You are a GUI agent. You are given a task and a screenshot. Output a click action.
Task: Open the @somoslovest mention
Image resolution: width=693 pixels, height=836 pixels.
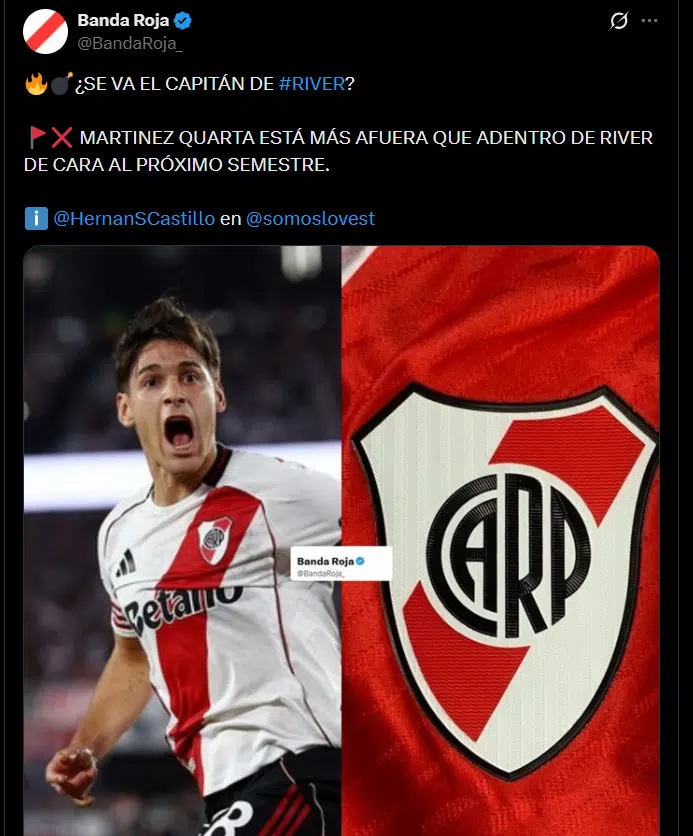coord(310,219)
